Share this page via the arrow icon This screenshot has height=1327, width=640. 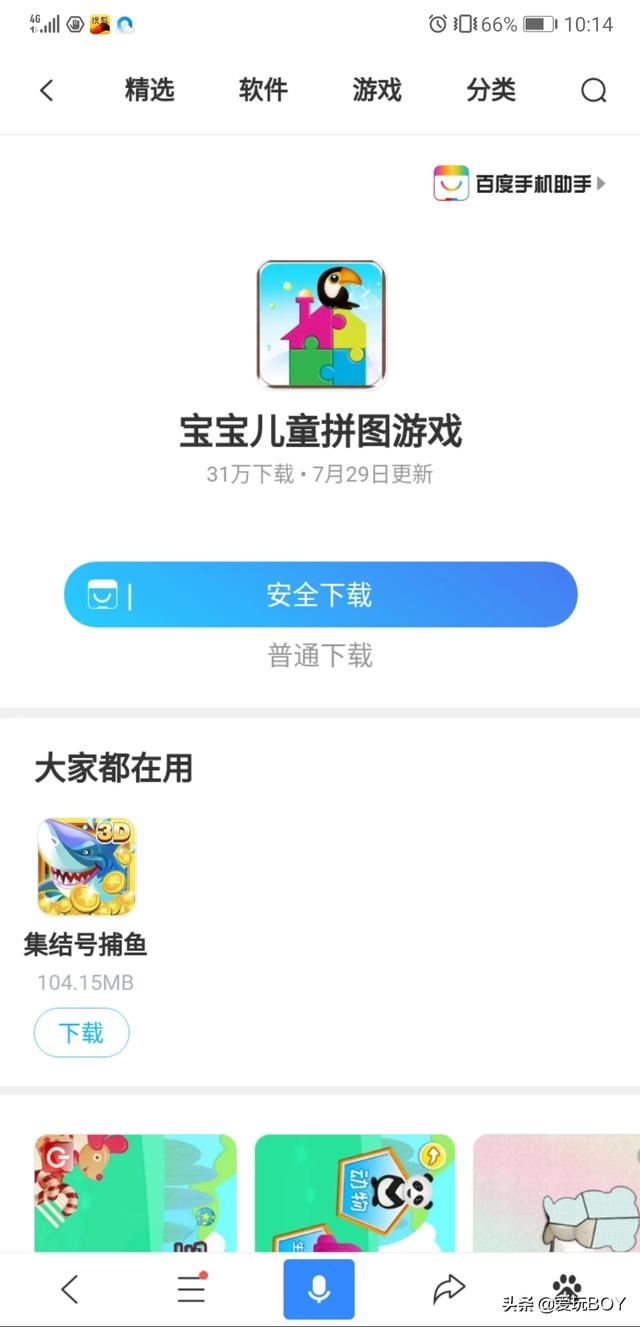coord(449,1289)
